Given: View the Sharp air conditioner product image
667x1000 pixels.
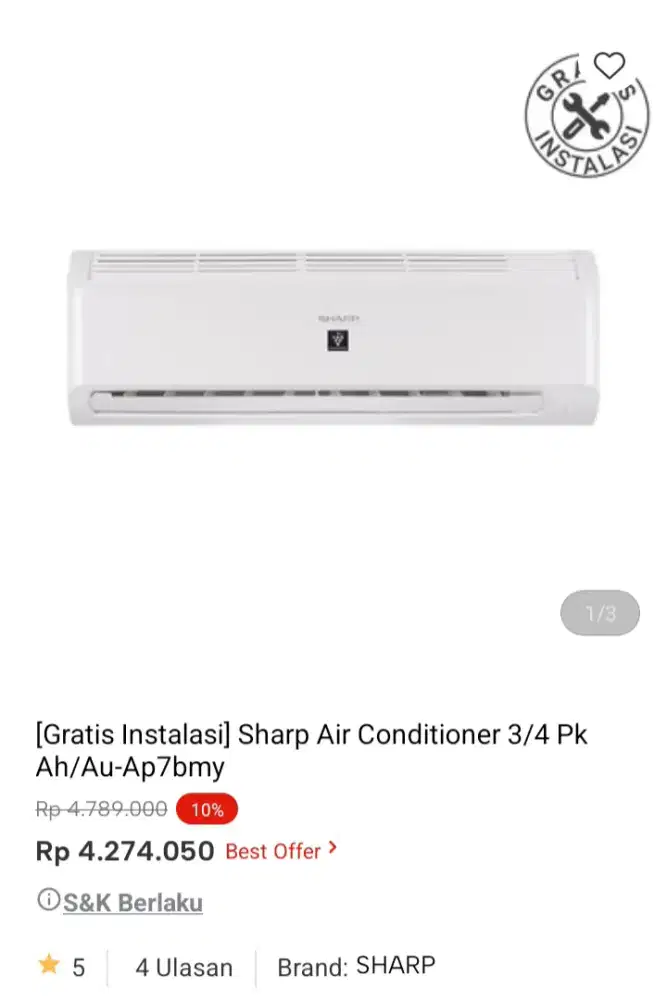Looking at the screenshot, I should [333, 338].
